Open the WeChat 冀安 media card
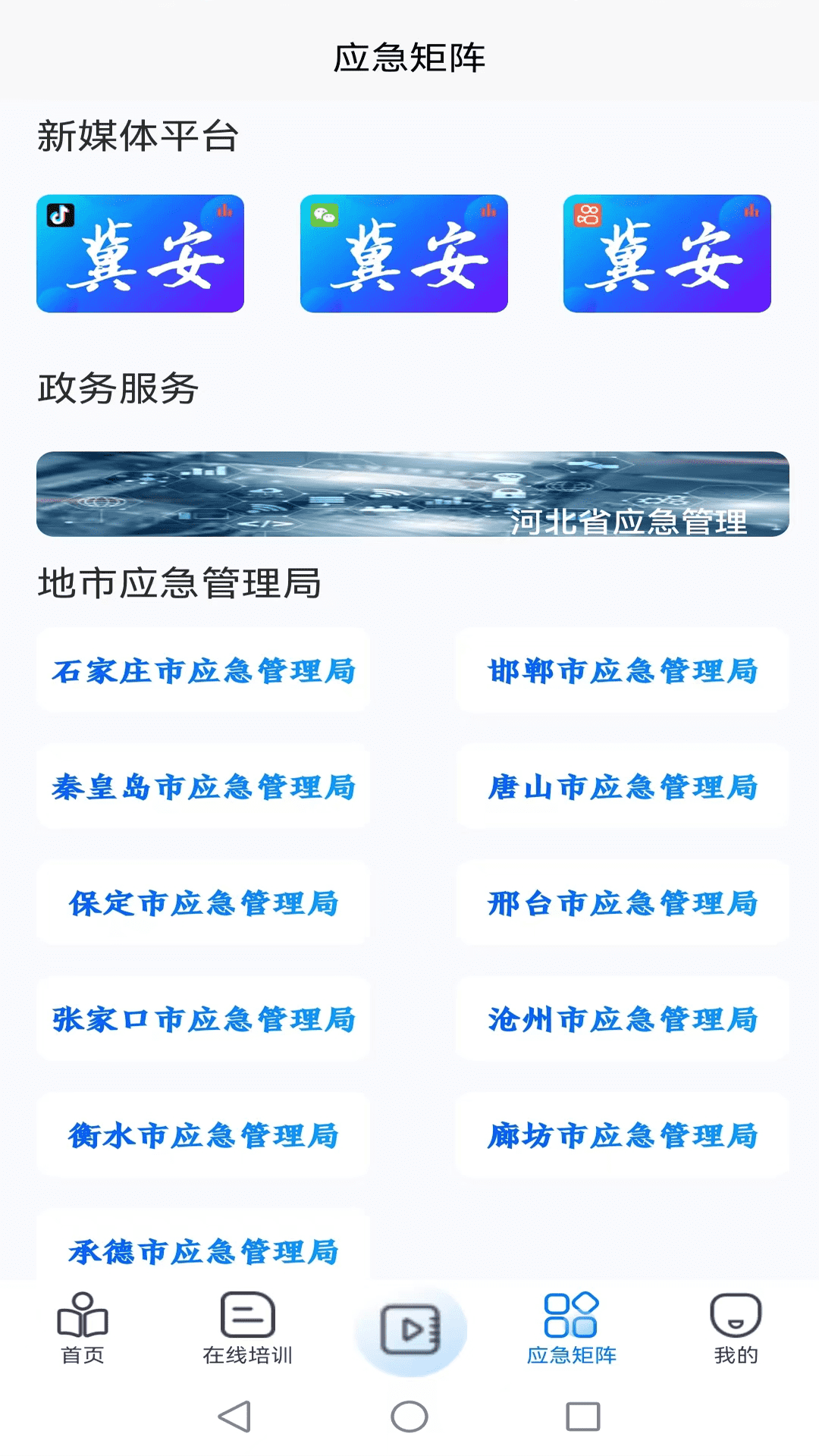This screenshot has width=819, height=1456. pyautogui.click(x=403, y=253)
